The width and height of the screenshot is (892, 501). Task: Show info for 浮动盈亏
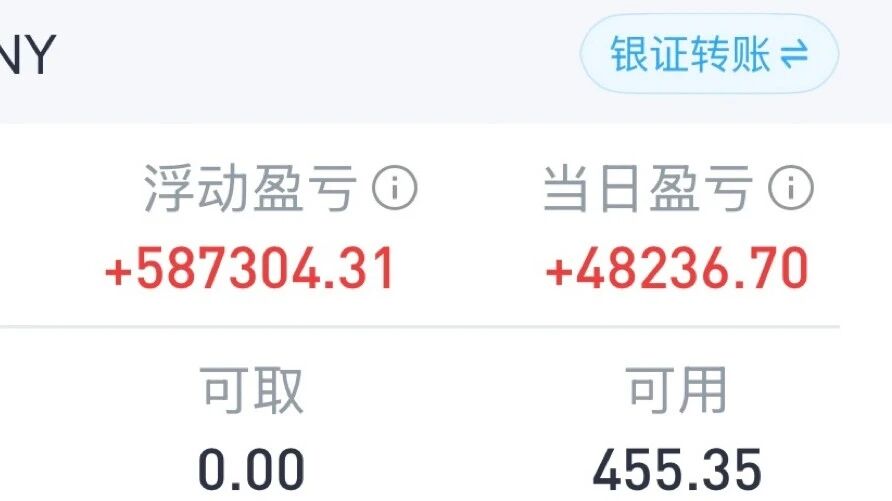pos(395,188)
